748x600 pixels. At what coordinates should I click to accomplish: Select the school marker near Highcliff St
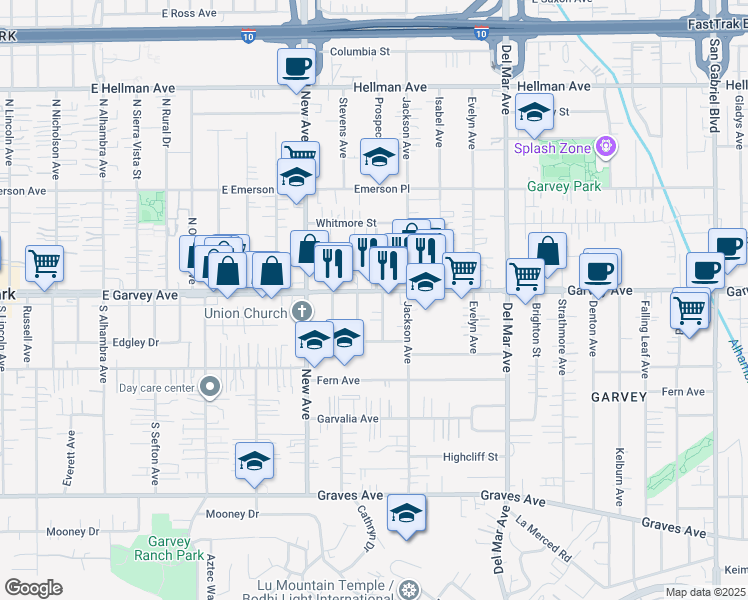[254, 461]
